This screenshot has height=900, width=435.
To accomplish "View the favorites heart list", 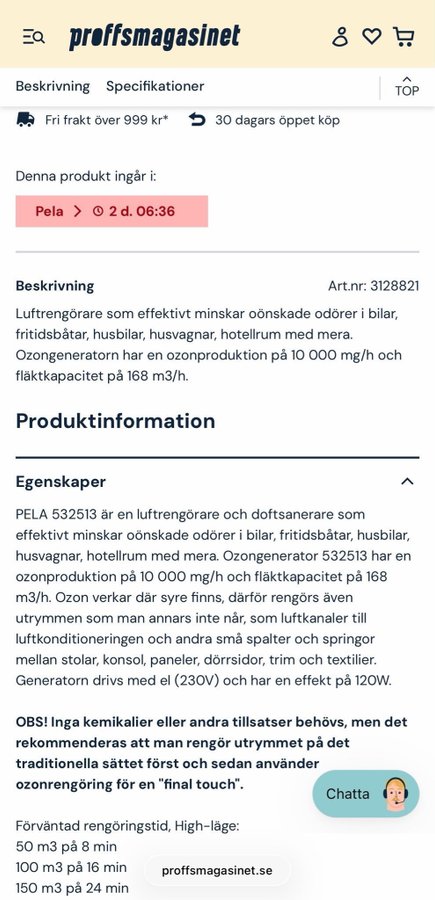I will 372,37.
